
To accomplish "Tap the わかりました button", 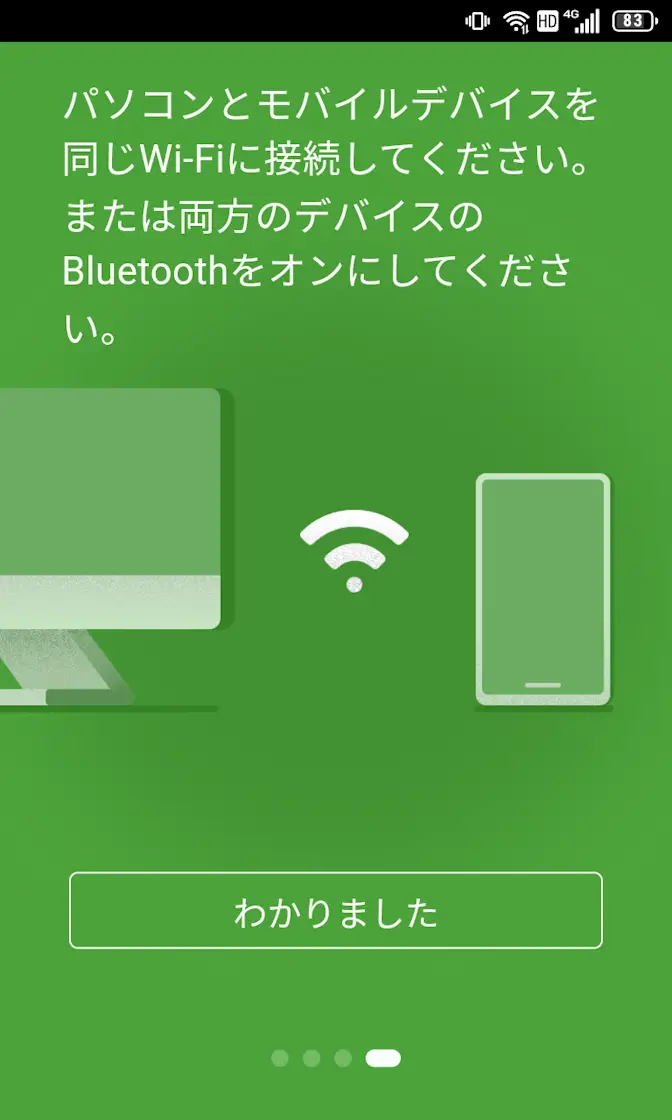I will click(336, 911).
